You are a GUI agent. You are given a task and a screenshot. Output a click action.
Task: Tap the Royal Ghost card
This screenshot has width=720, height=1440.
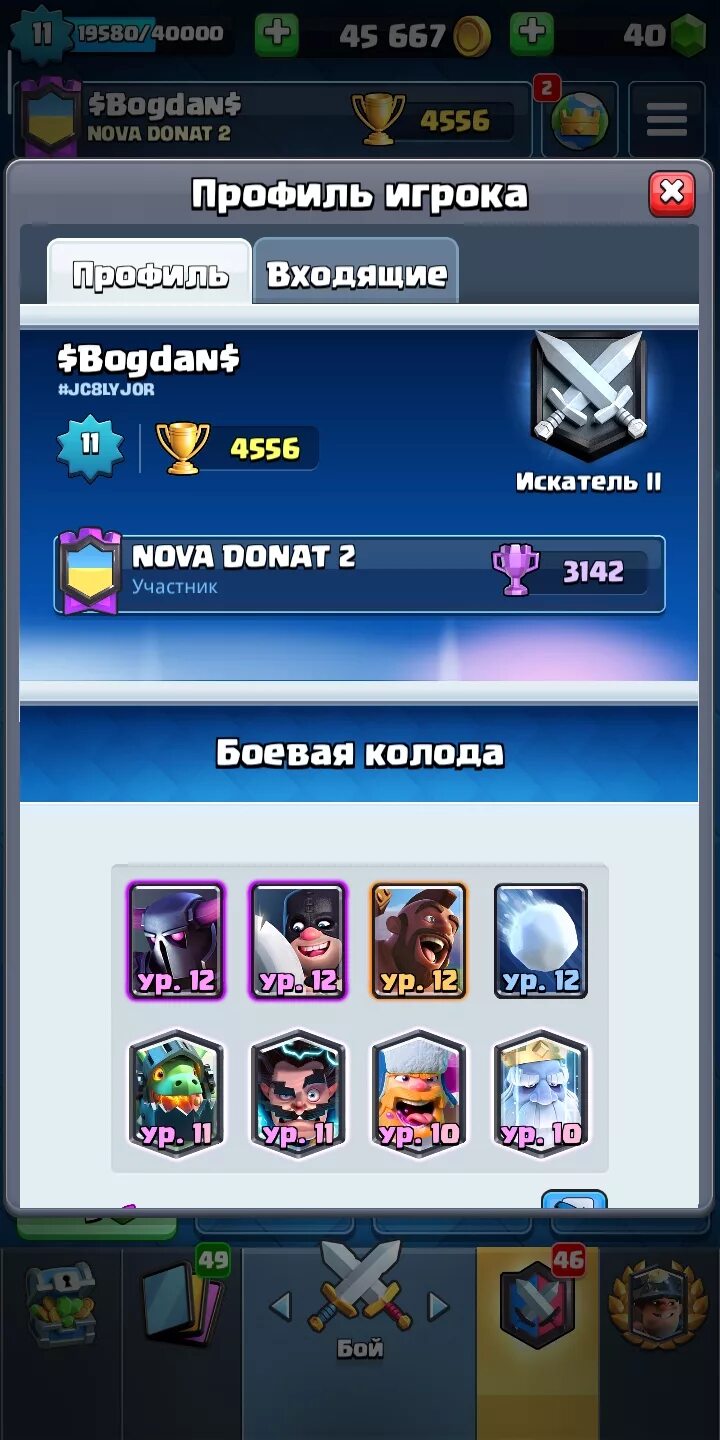click(541, 1092)
